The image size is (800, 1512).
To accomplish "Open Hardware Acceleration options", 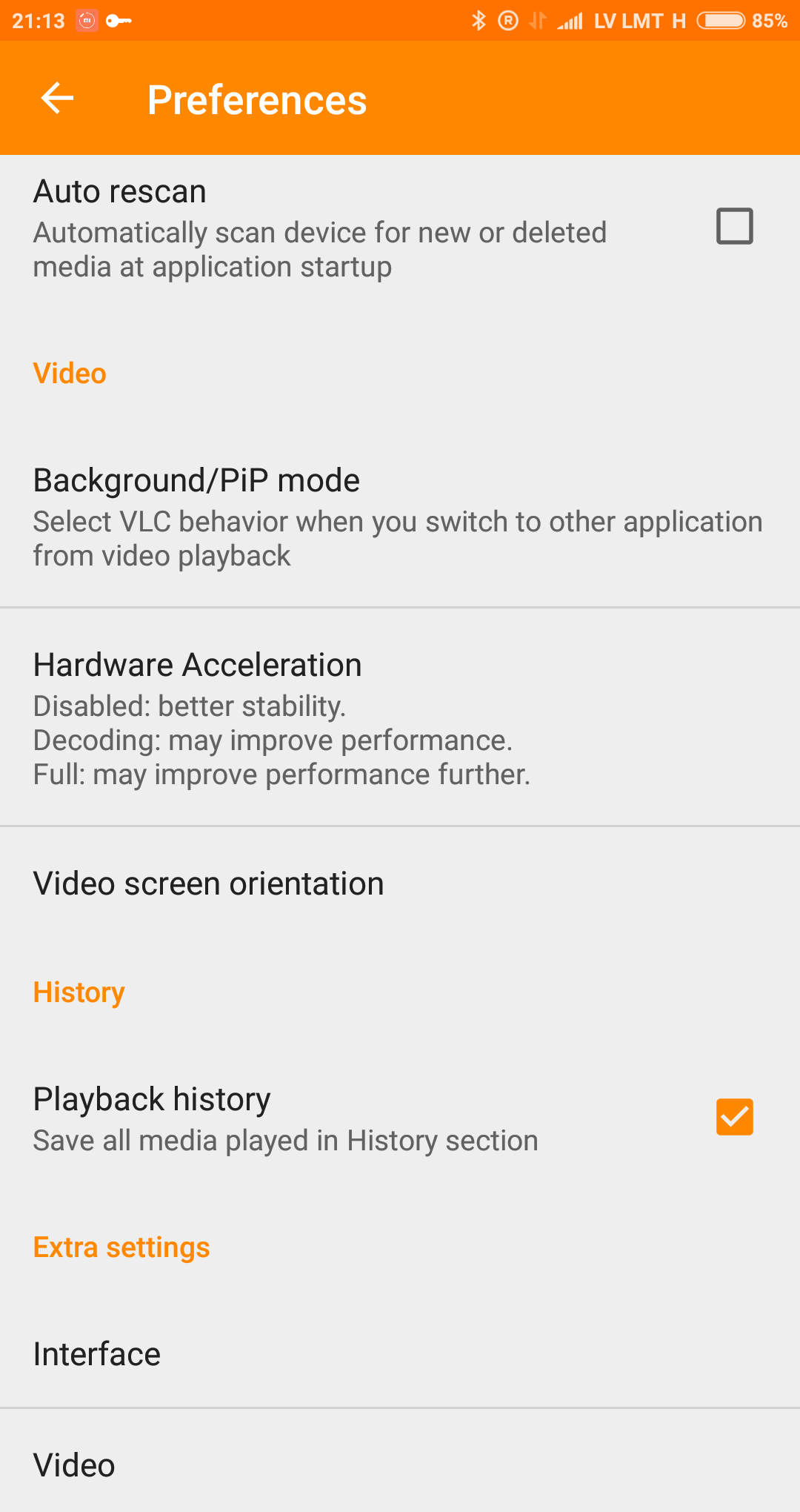I will [400, 717].
